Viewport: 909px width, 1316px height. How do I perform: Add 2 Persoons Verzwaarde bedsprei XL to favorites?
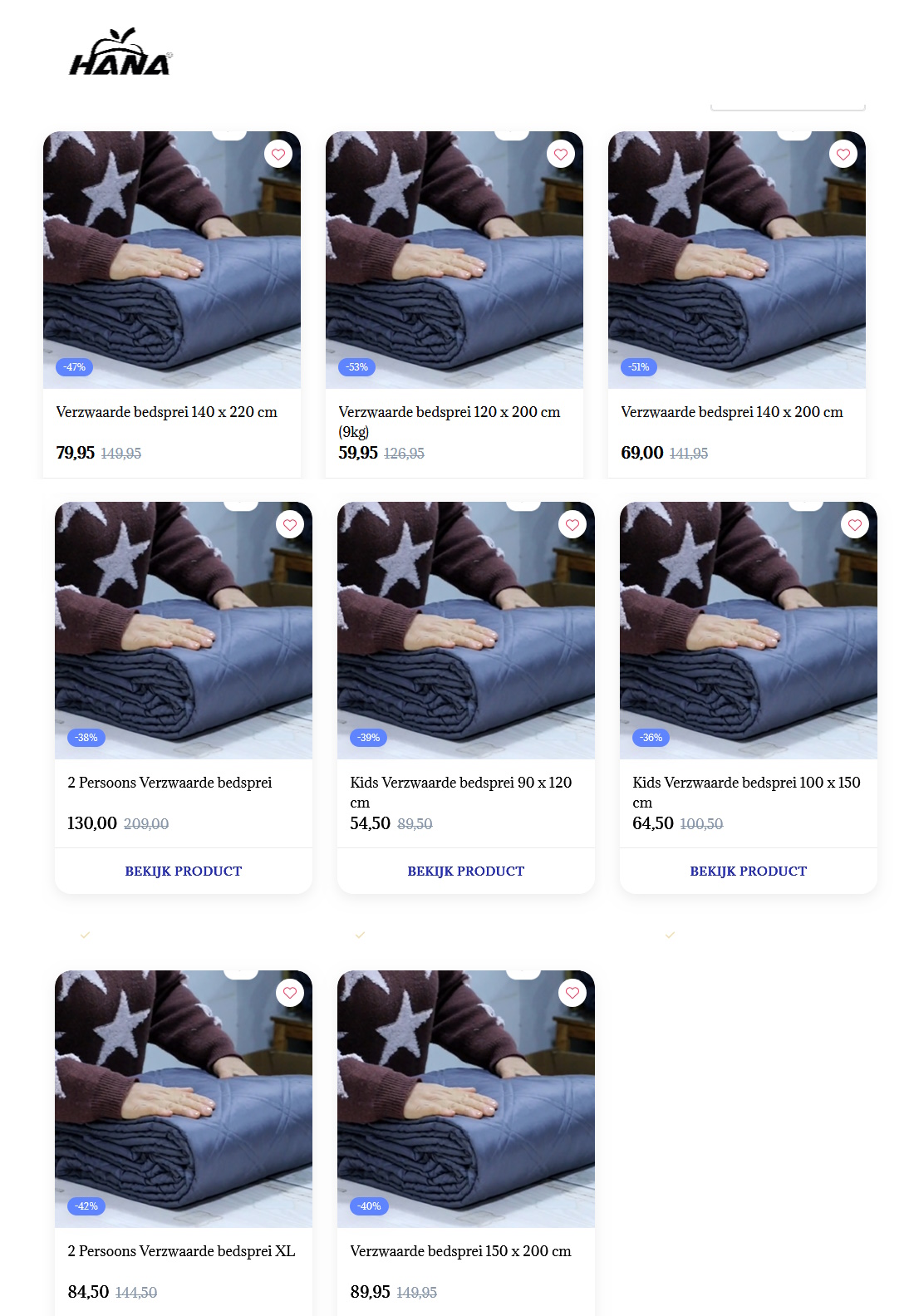click(x=290, y=993)
